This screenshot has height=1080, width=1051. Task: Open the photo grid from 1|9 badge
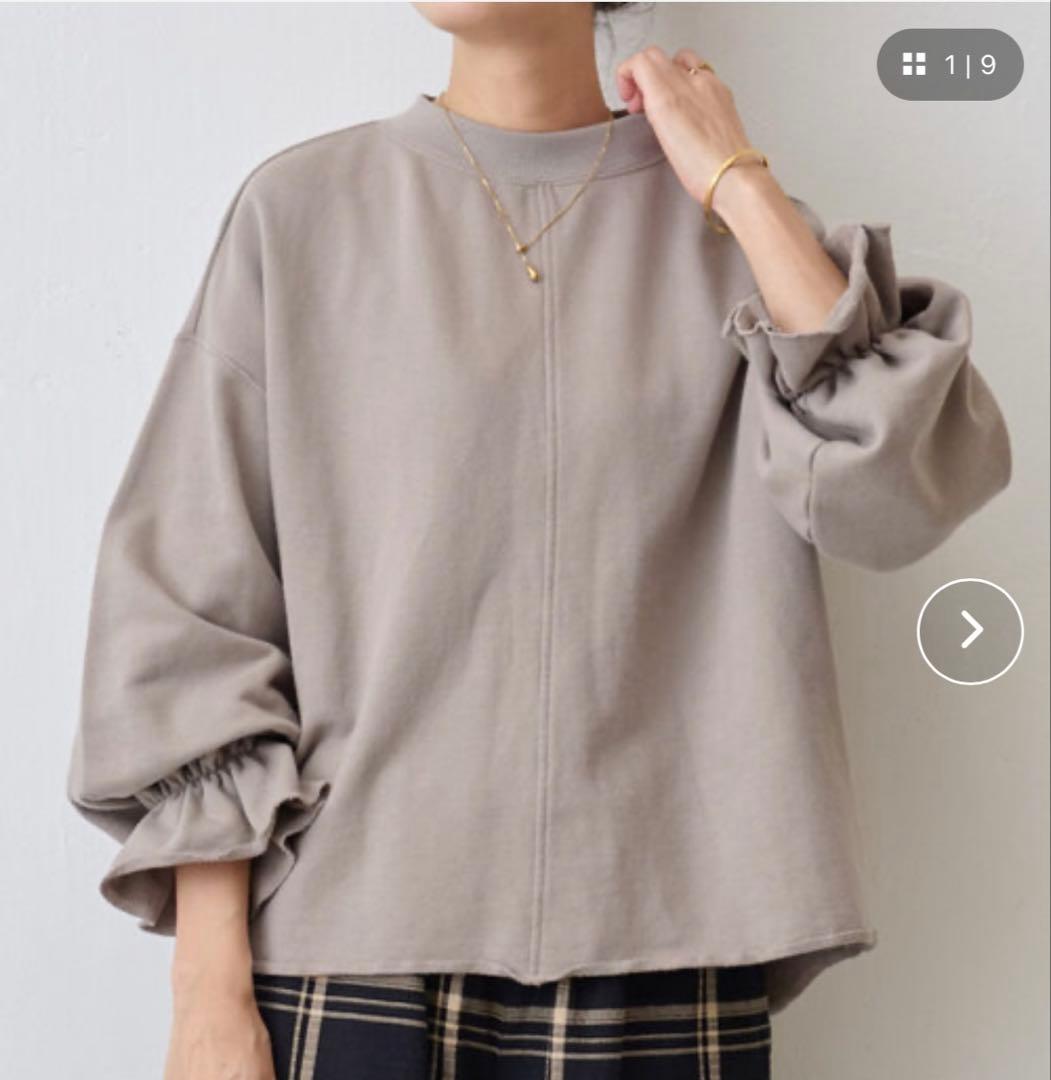point(949,65)
